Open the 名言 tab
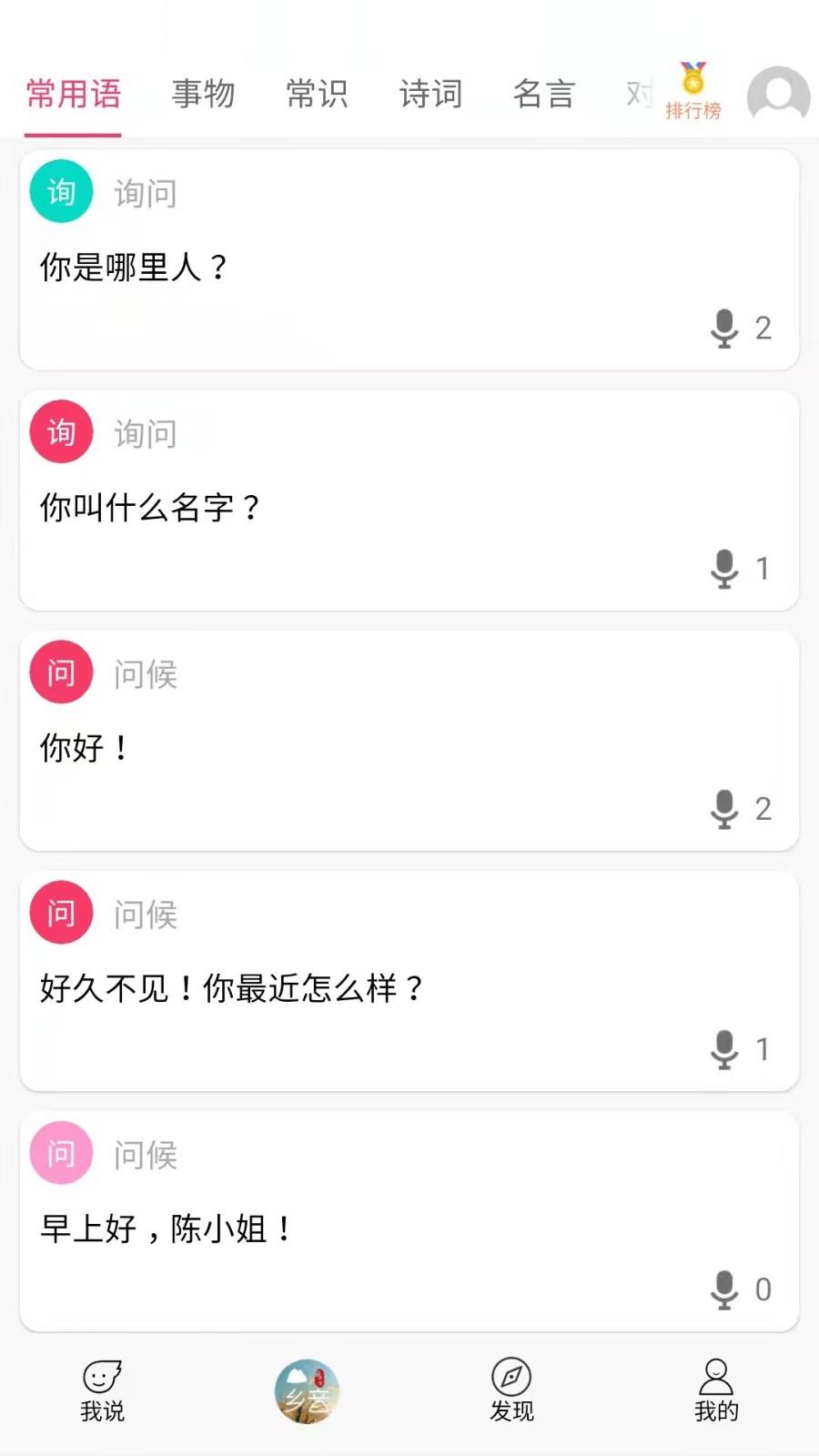Viewport: 819px width, 1456px height. (543, 94)
